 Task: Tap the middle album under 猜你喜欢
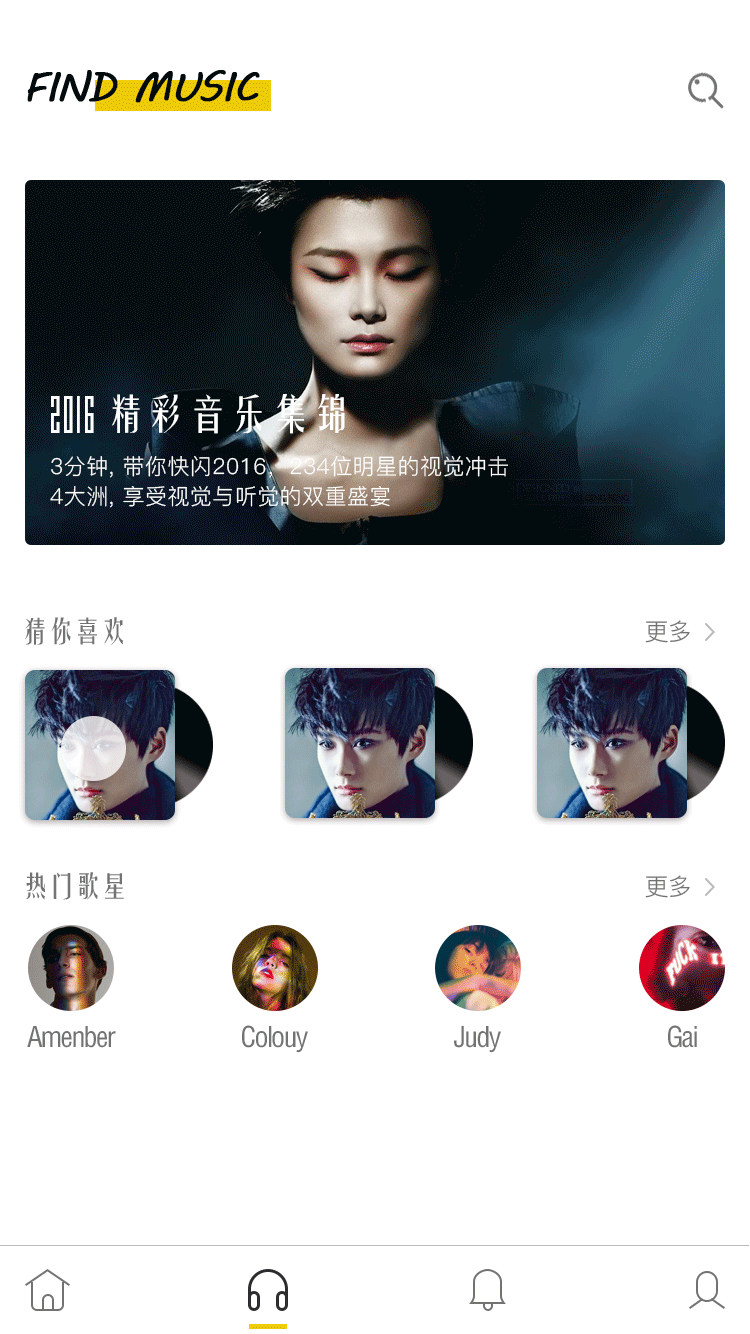coord(360,744)
